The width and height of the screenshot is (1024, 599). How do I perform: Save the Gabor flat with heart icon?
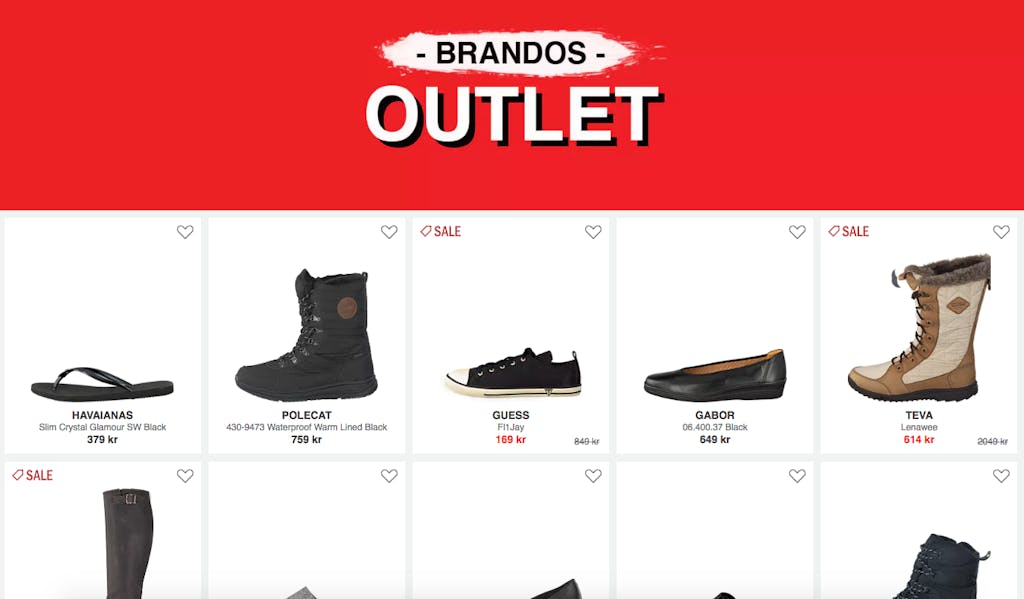tap(797, 232)
